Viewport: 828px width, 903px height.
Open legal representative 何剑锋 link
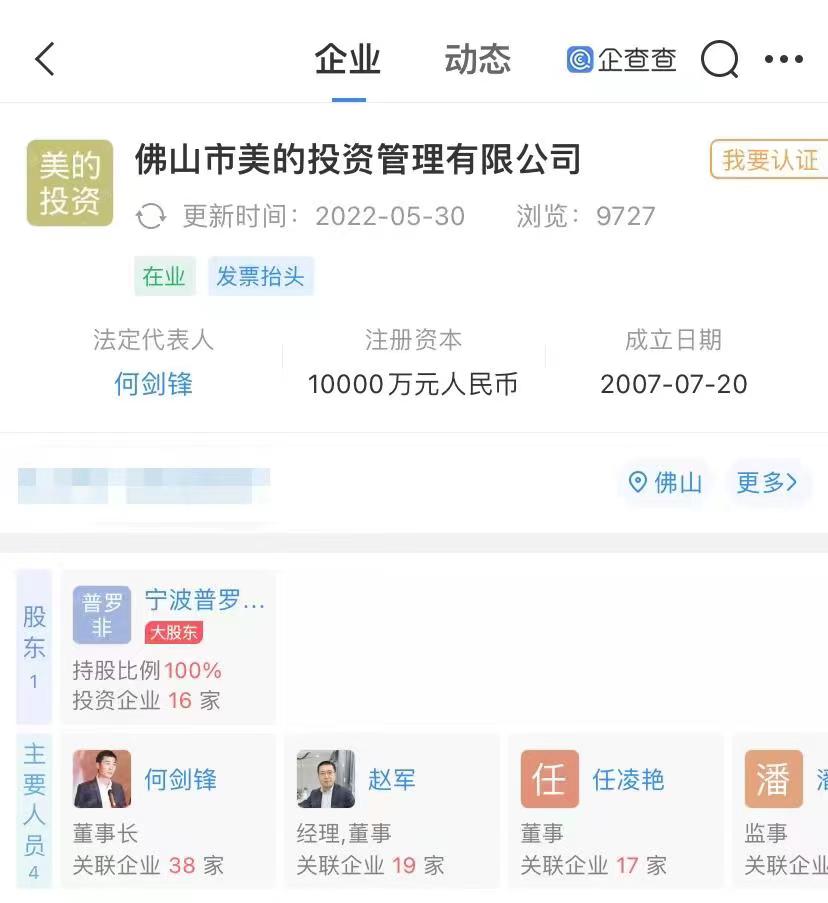click(x=153, y=384)
